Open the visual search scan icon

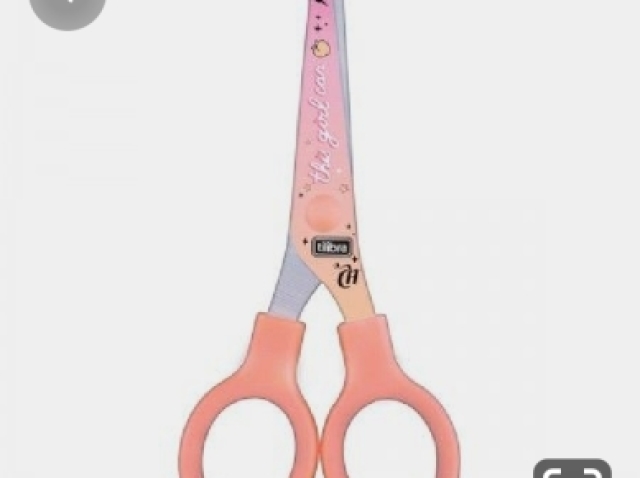[572, 469]
